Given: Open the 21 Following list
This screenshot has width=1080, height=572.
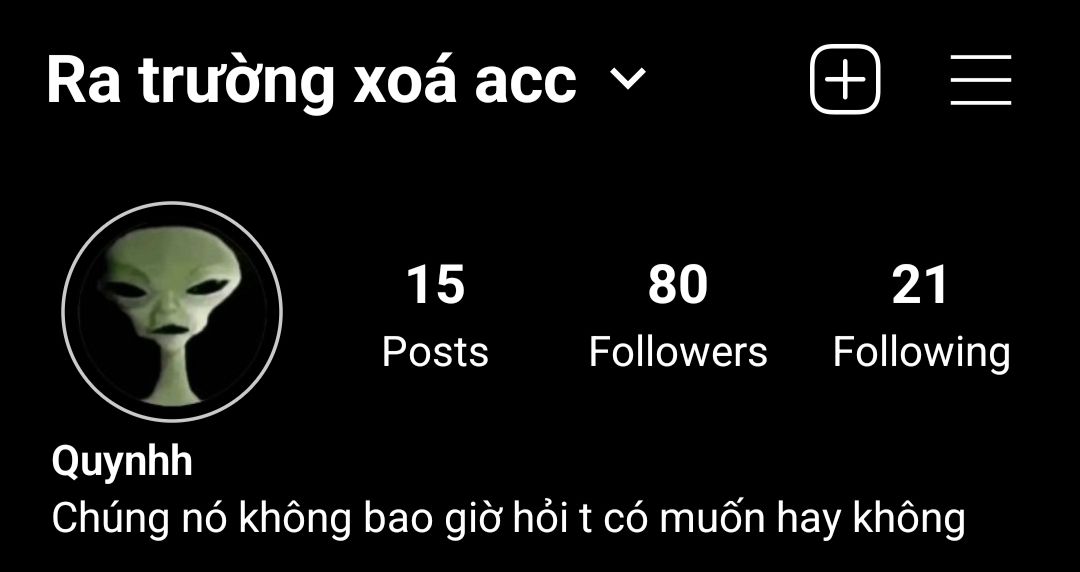Looking at the screenshot, I should click(921, 315).
